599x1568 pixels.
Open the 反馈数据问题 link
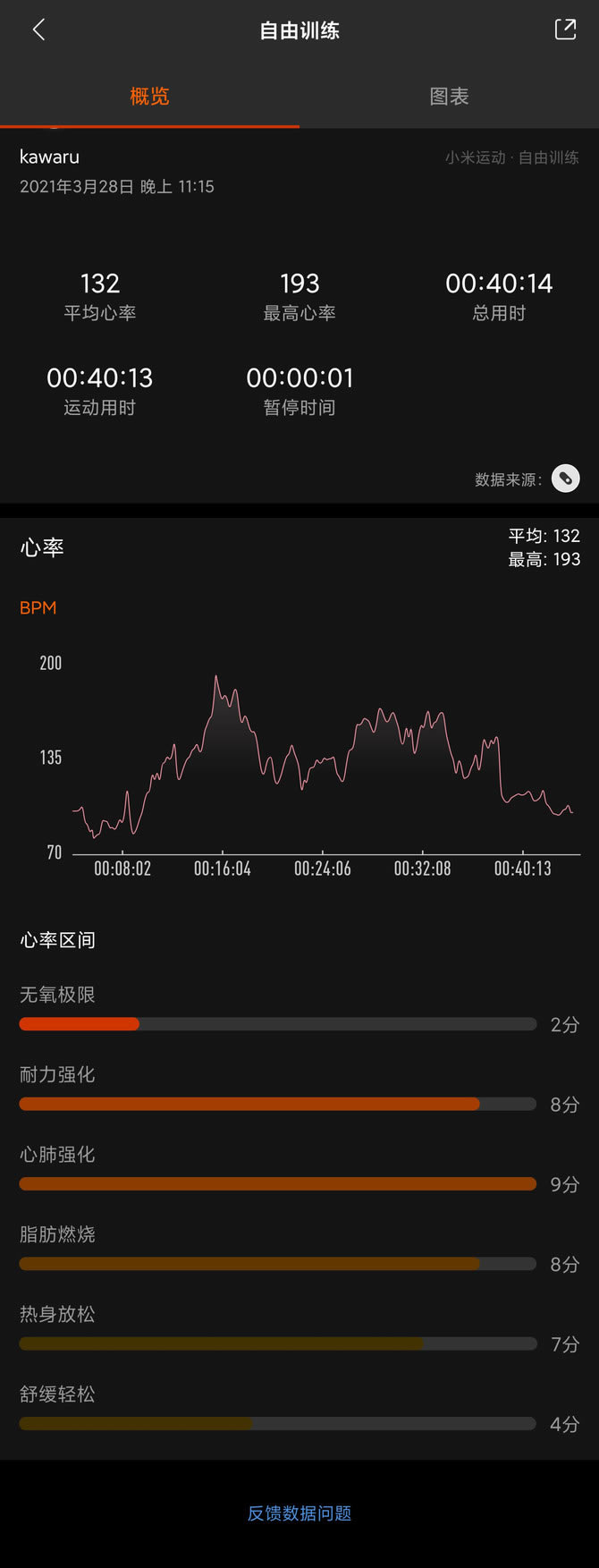[299, 1513]
